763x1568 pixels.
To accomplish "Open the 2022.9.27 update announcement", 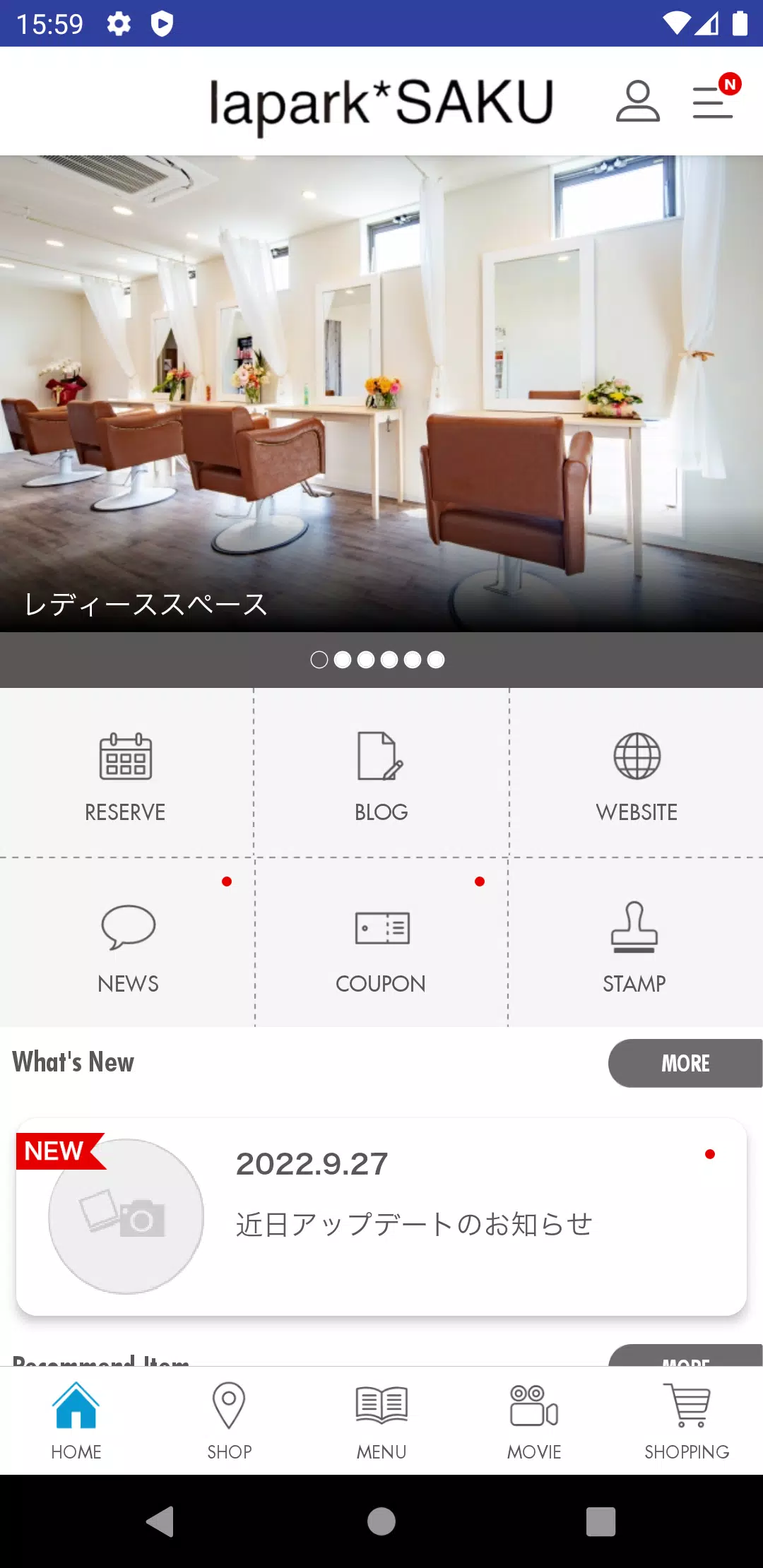I will (x=381, y=1215).
